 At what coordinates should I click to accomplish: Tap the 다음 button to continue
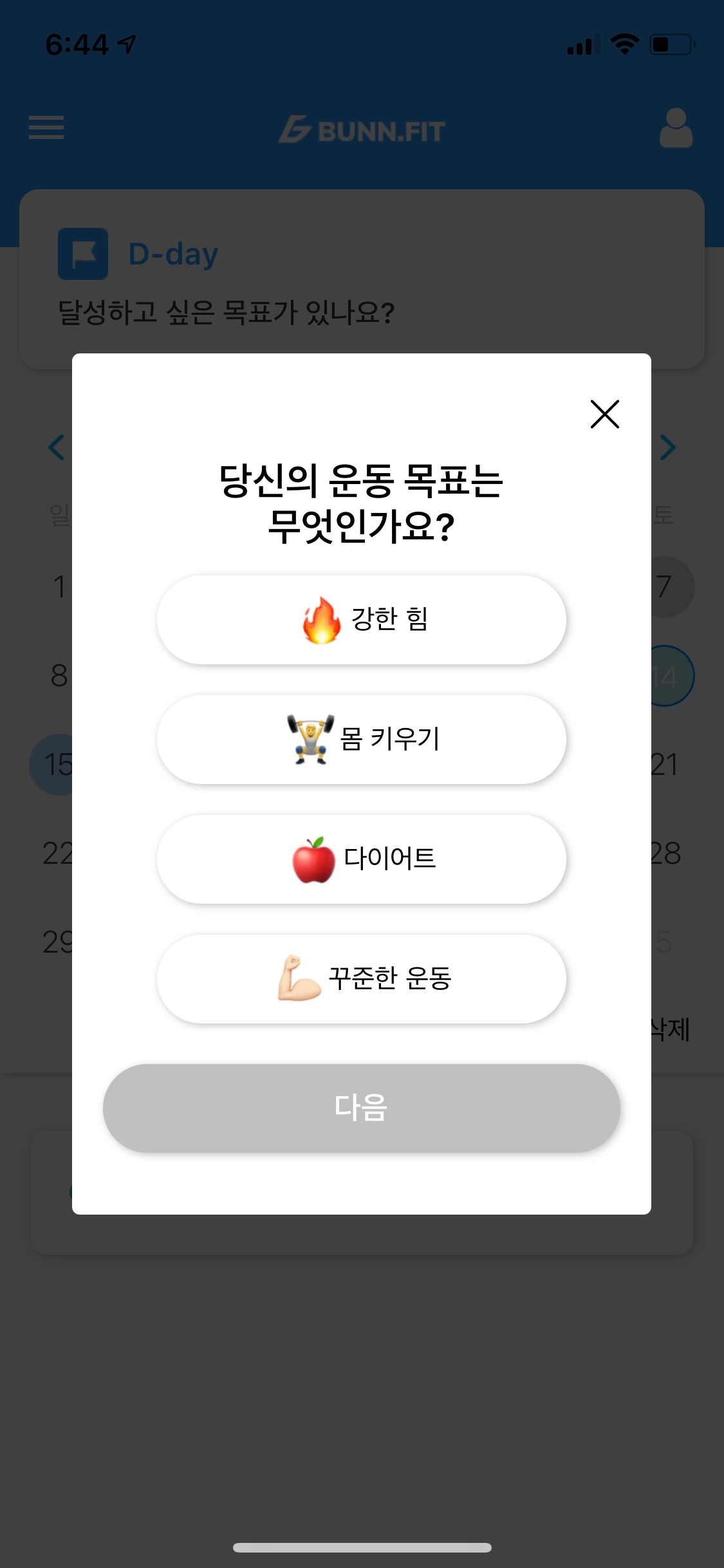coord(362,1108)
